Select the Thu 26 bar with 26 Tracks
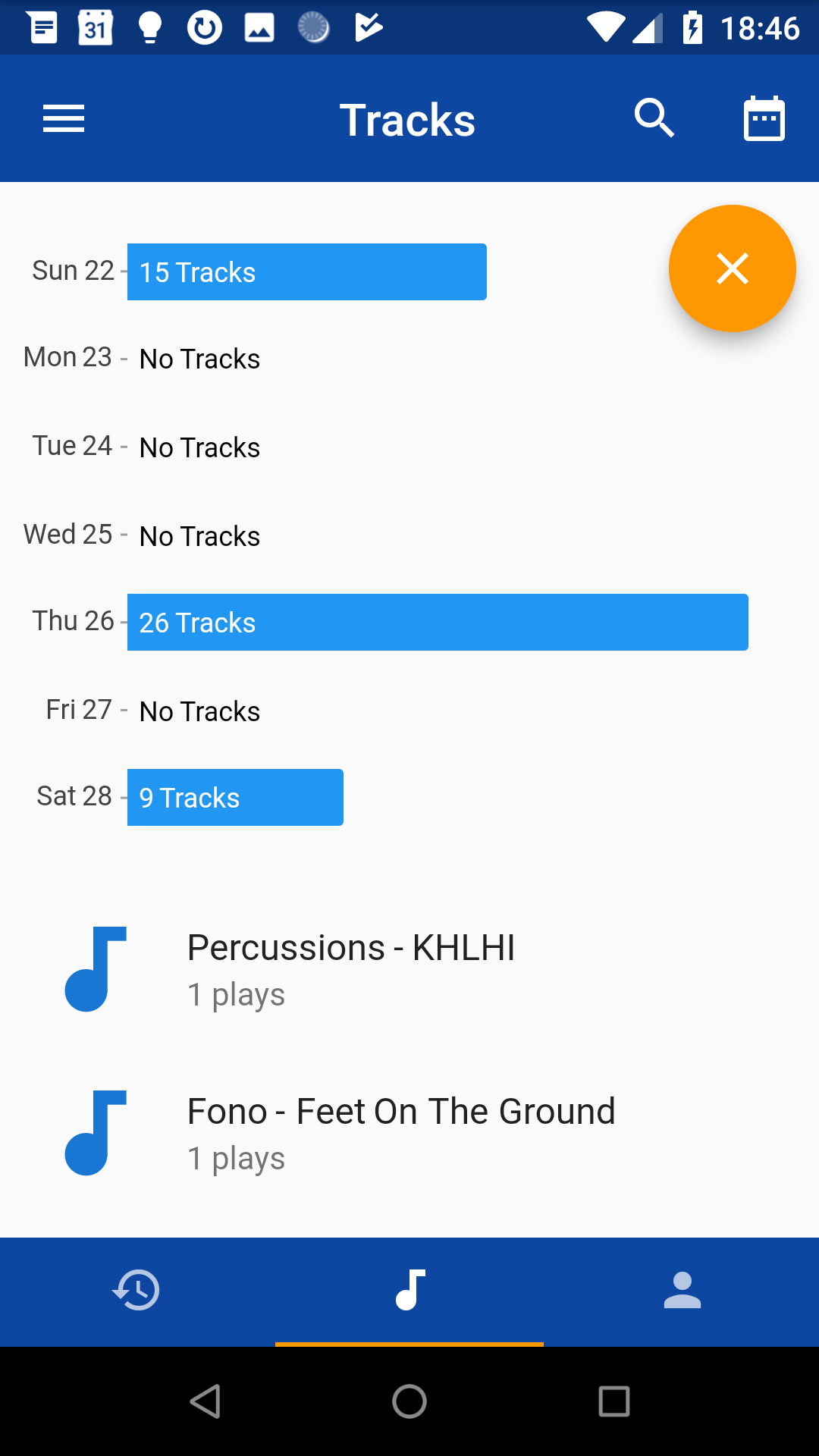The width and height of the screenshot is (819, 1456). point(438,622)
